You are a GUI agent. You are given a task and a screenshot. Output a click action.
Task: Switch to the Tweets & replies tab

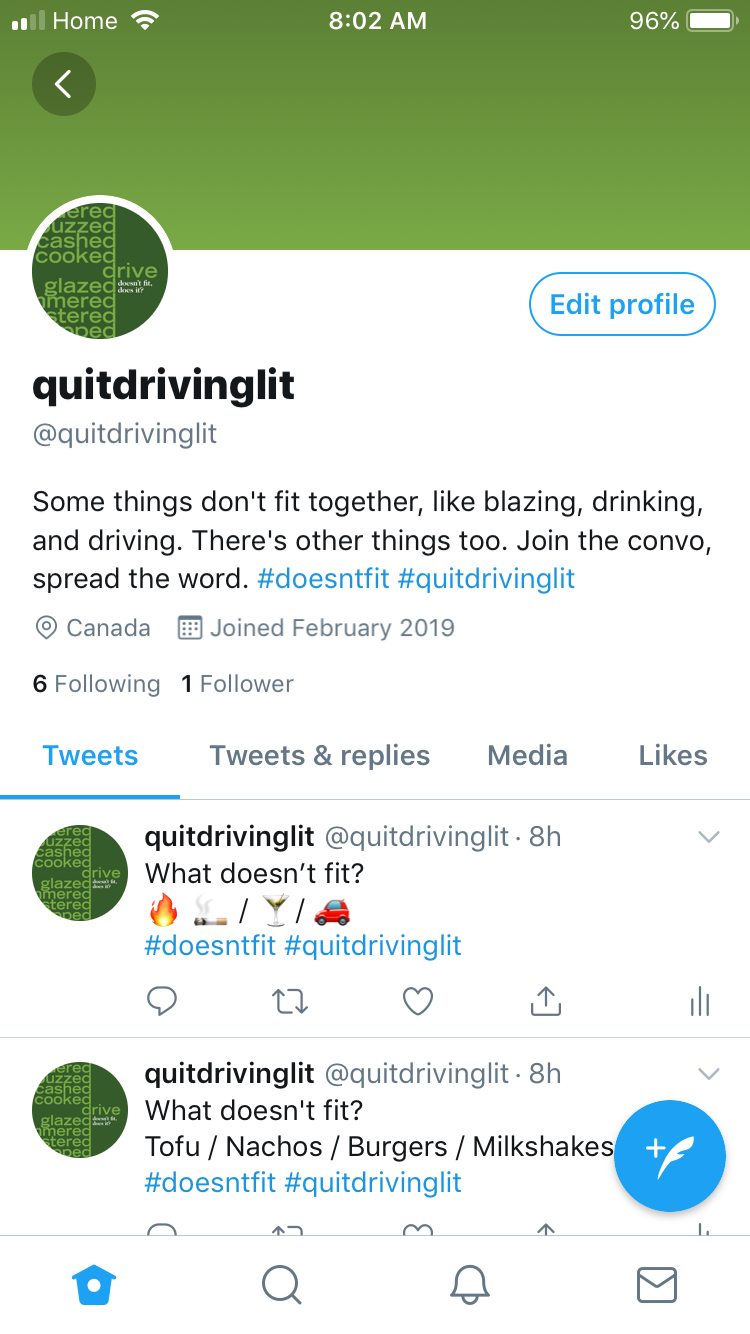click(x=319, y=756)
